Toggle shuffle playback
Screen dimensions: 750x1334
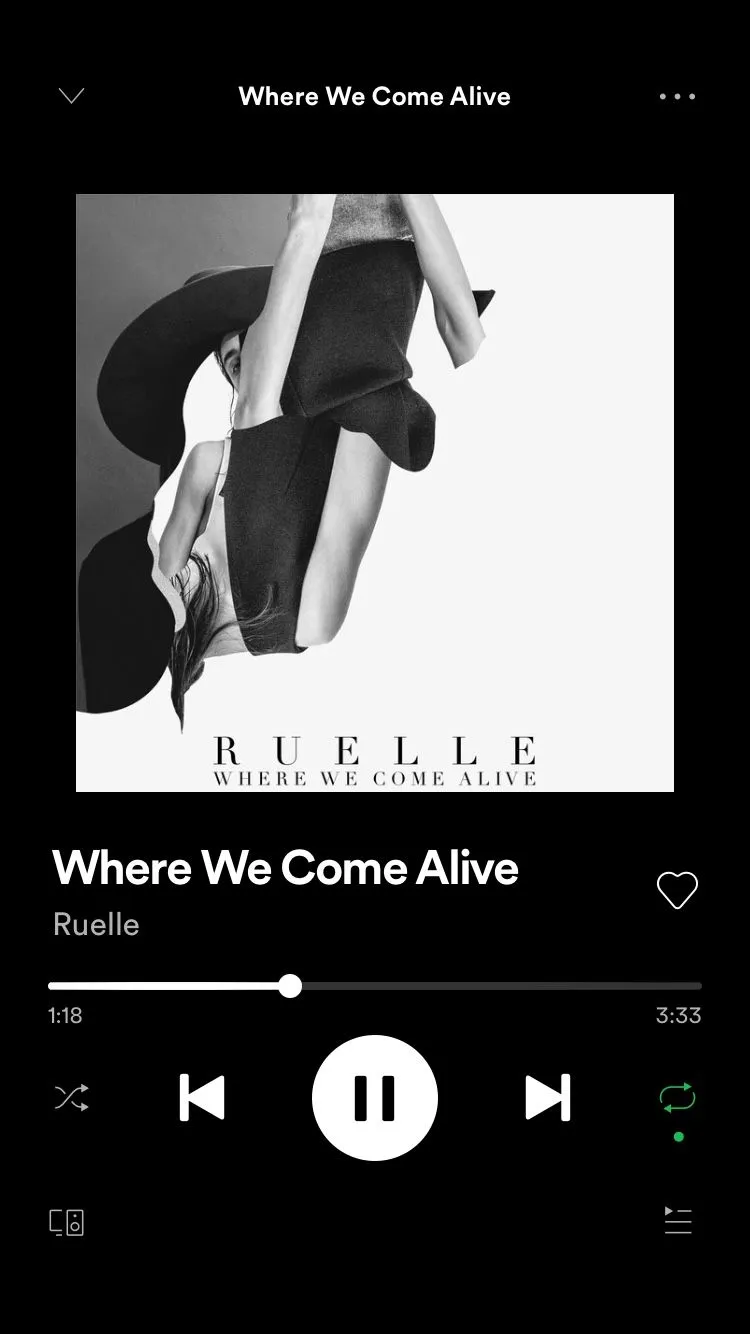[71, 1098]
